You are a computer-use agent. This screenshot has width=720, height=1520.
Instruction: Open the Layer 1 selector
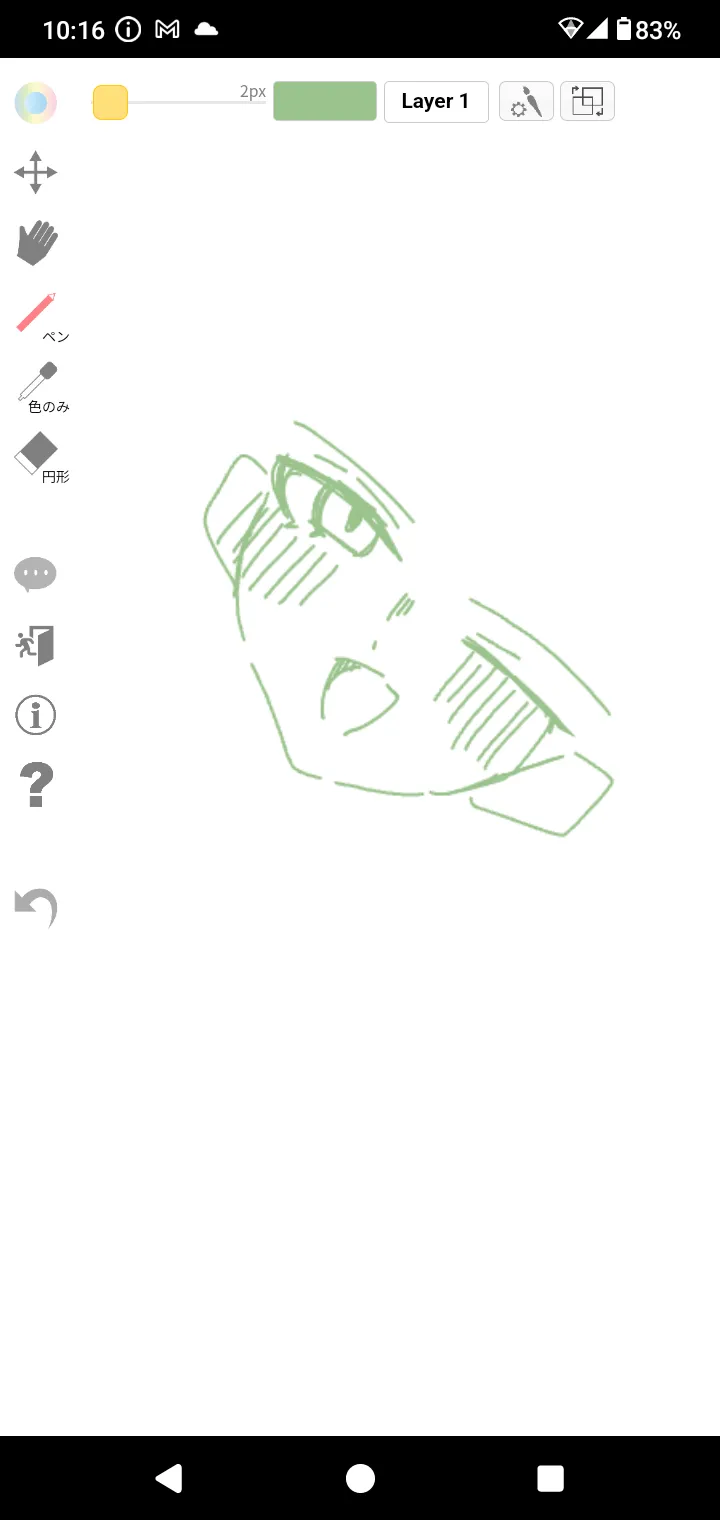pyautogui.click(x=436, y=101)
